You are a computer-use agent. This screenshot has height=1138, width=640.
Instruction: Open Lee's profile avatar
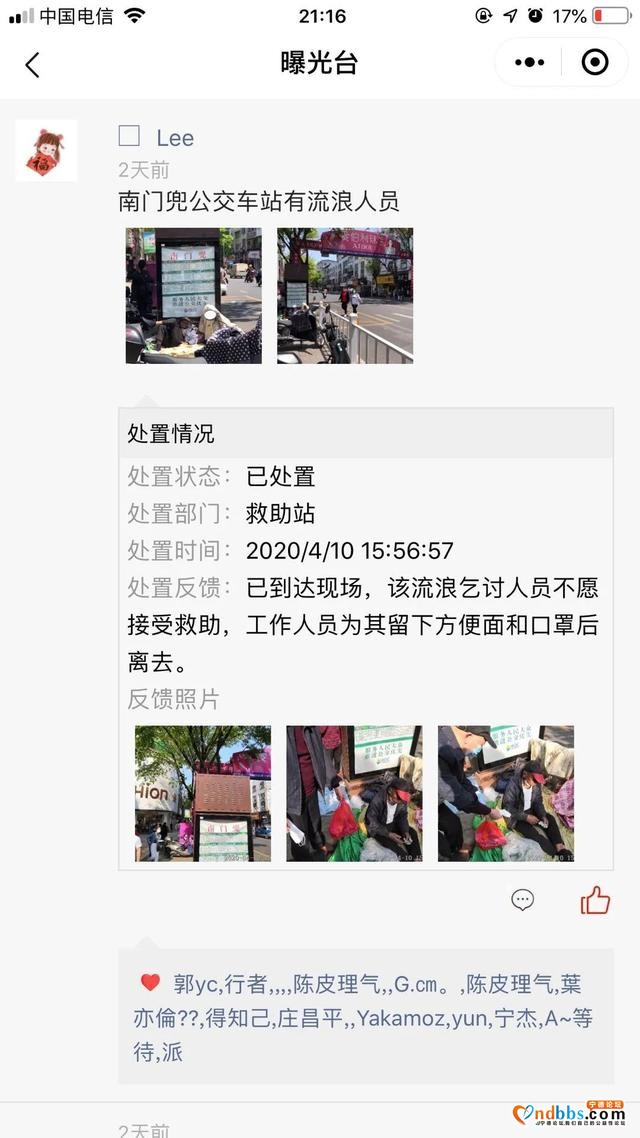(x=46, y=150)
